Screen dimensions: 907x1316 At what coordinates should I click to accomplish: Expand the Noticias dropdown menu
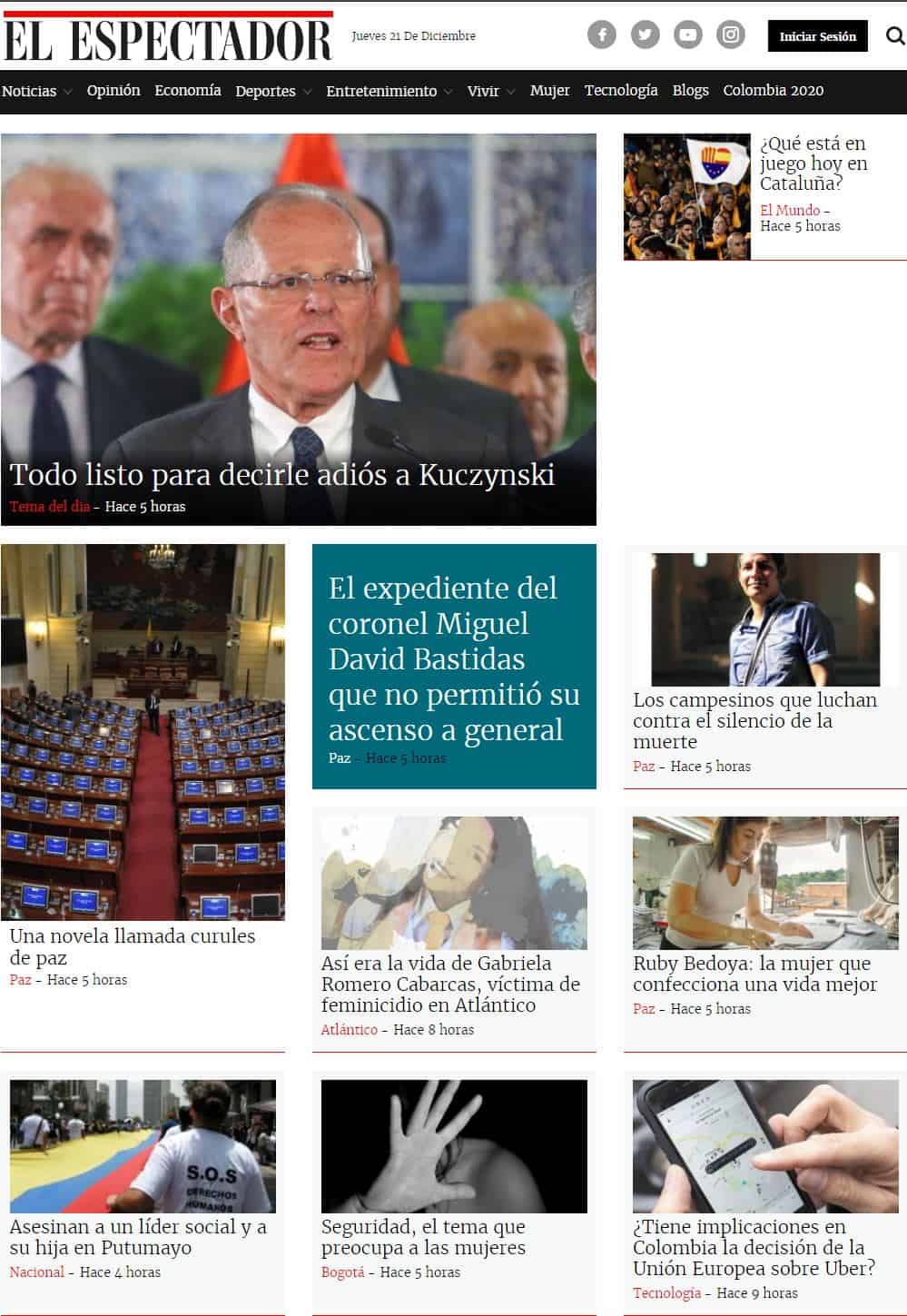click(x=36, y=91)
